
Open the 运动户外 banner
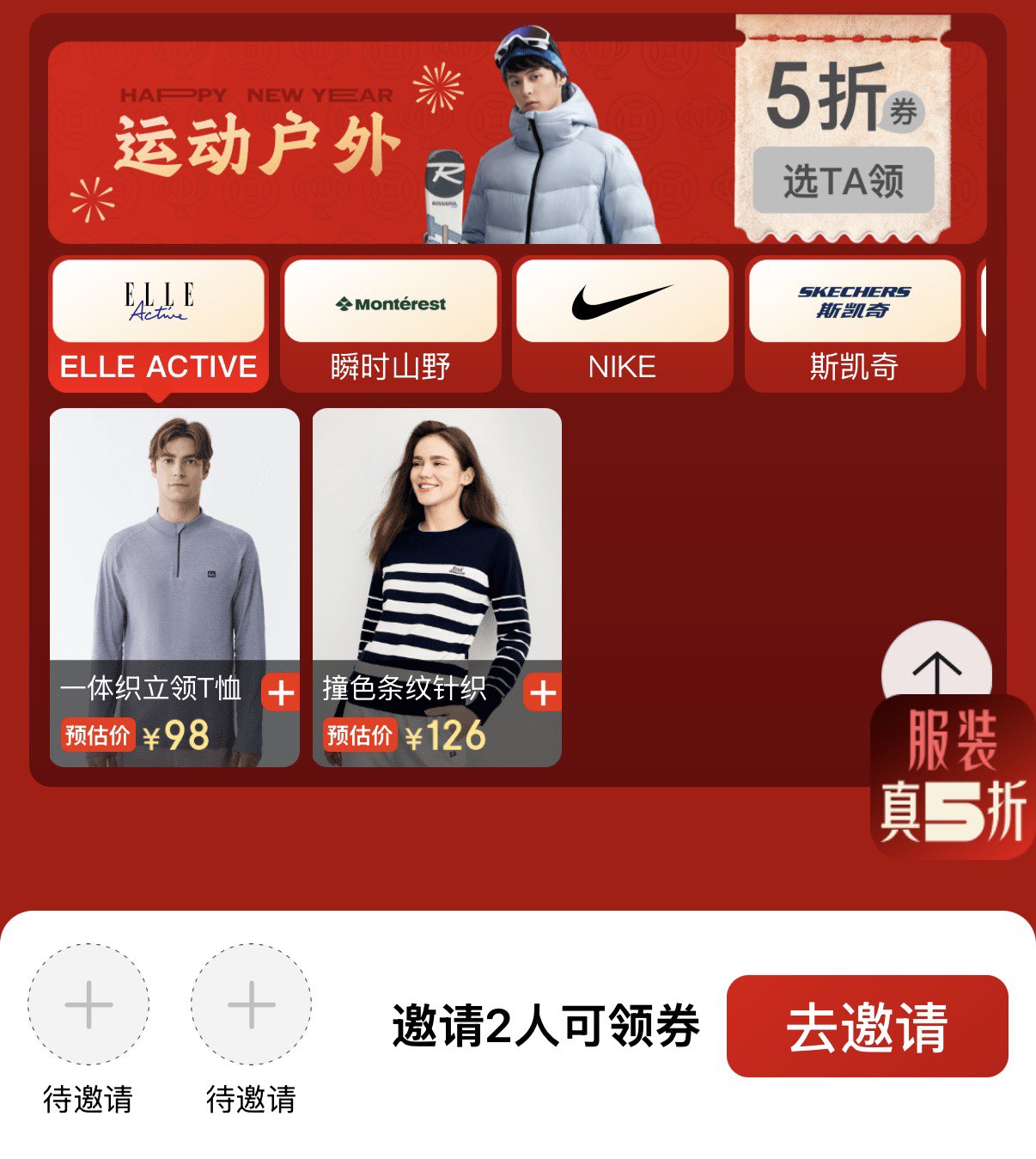344,142
